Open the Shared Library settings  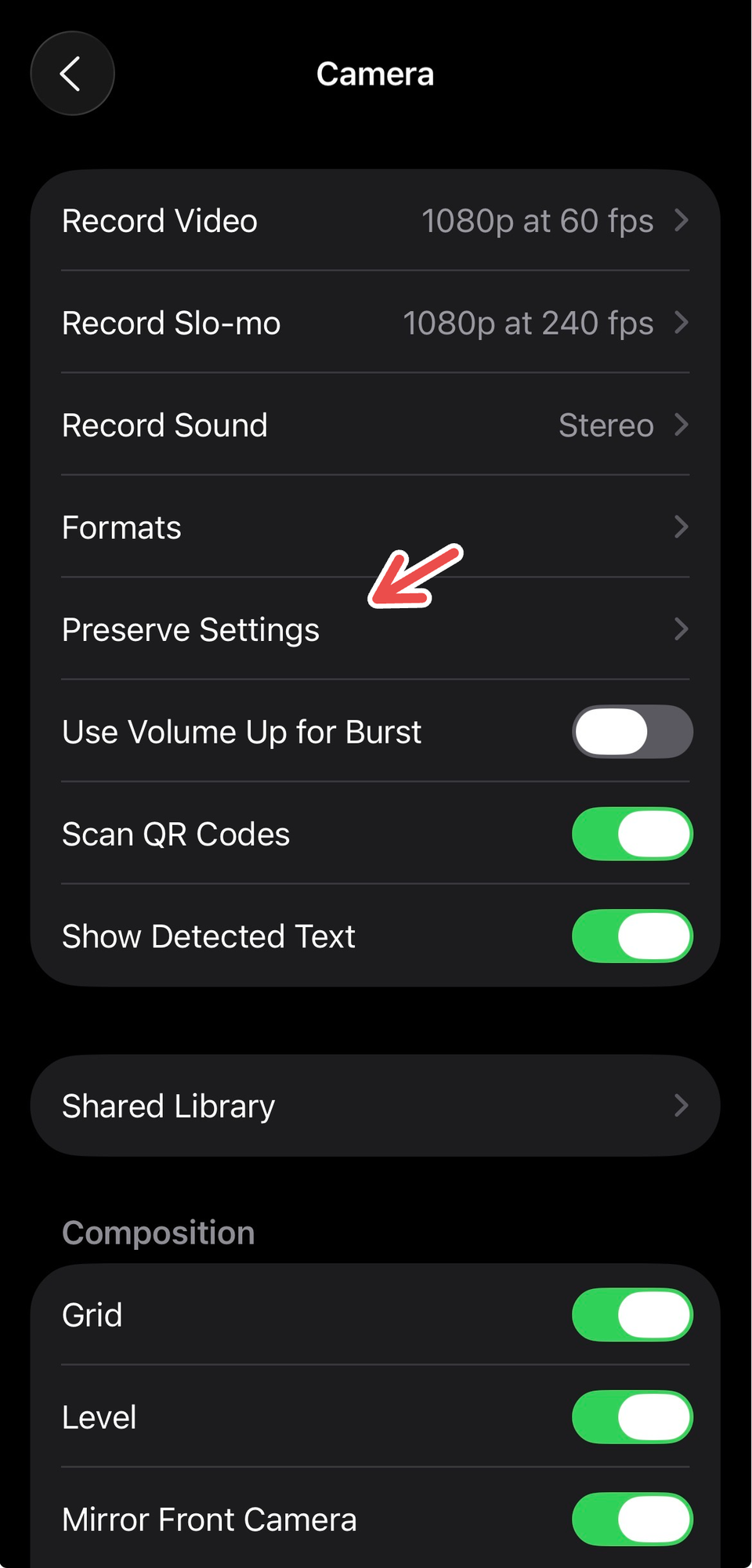[x=376, y=1106]
